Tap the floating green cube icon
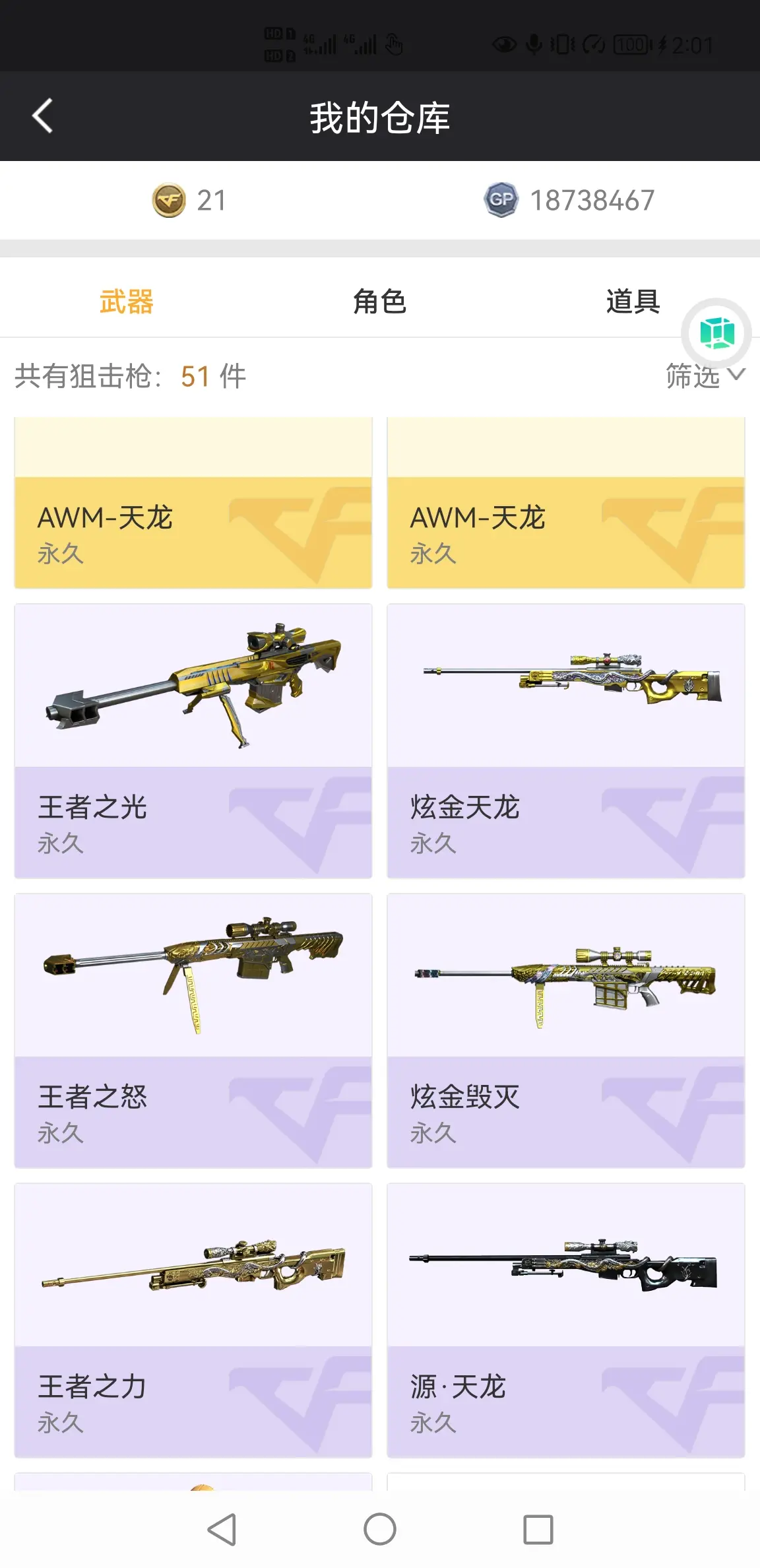Screen dimensions: 760x1568 (x=716, y=333)
